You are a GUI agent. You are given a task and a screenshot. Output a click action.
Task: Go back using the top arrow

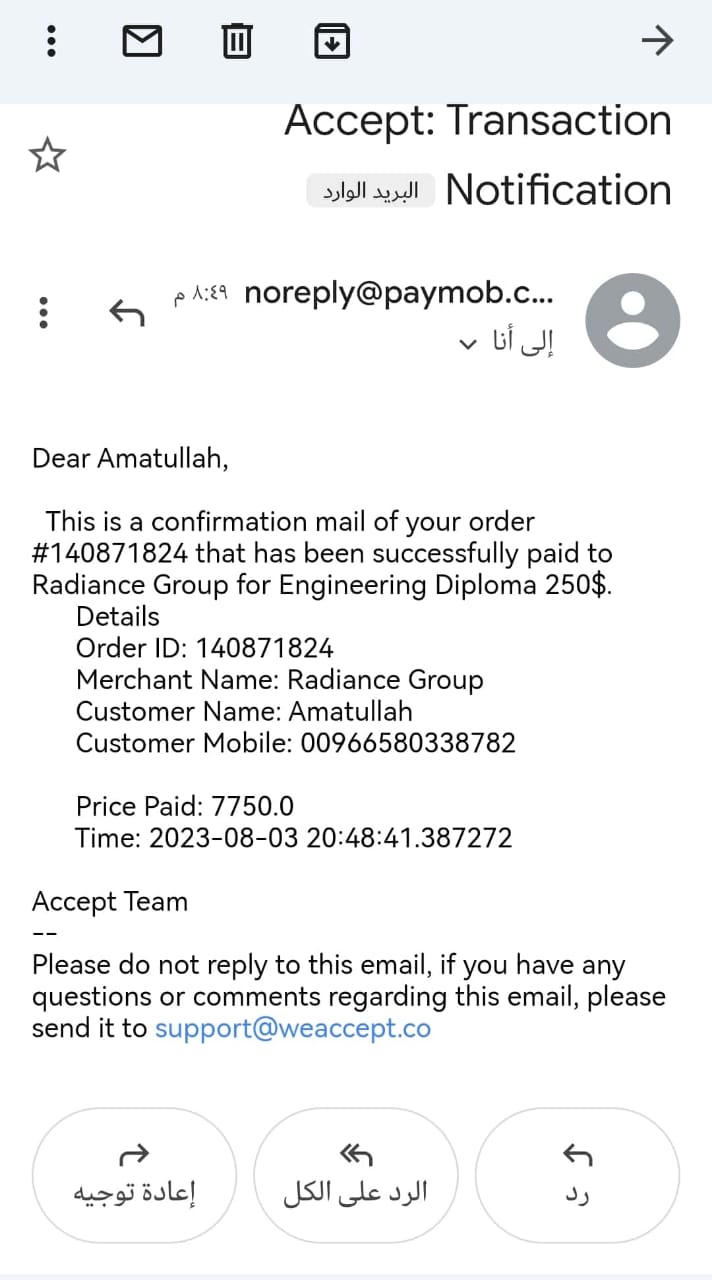point(657,41)
